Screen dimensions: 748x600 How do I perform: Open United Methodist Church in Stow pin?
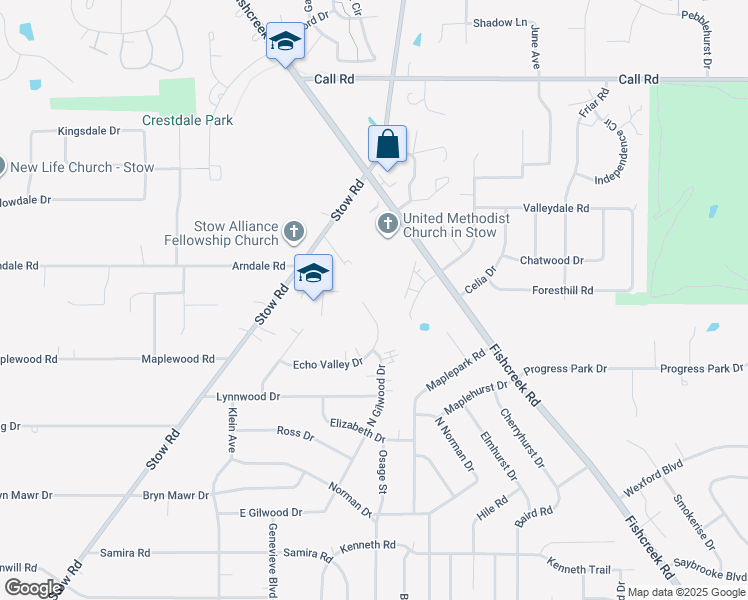tap(387, 223)
